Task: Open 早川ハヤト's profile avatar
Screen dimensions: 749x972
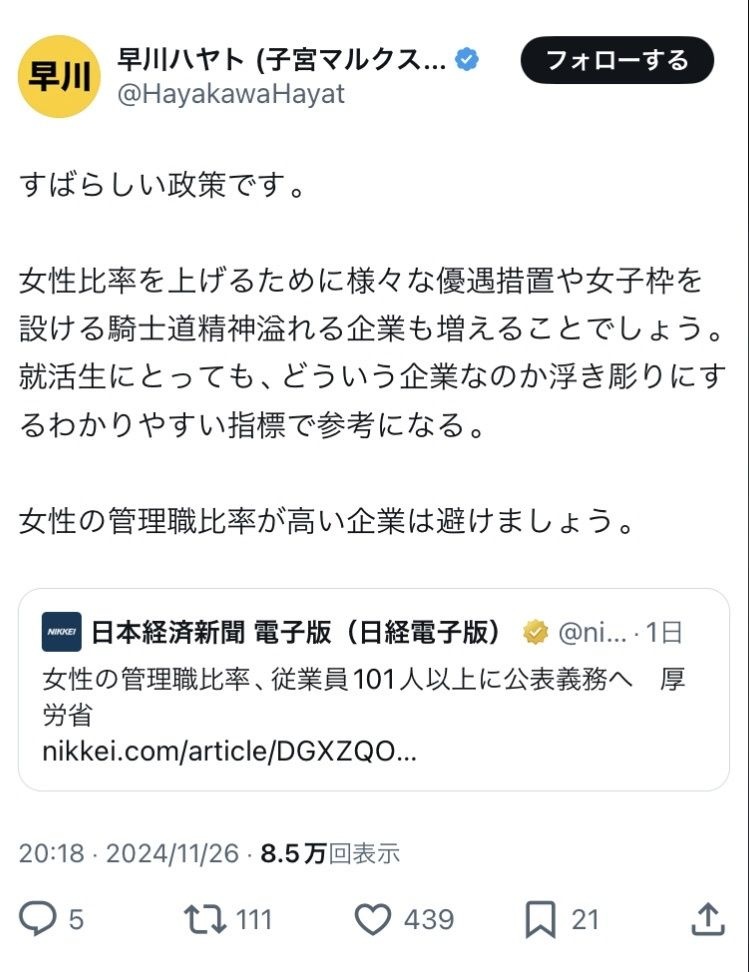Action: click(x=59, y=76)
